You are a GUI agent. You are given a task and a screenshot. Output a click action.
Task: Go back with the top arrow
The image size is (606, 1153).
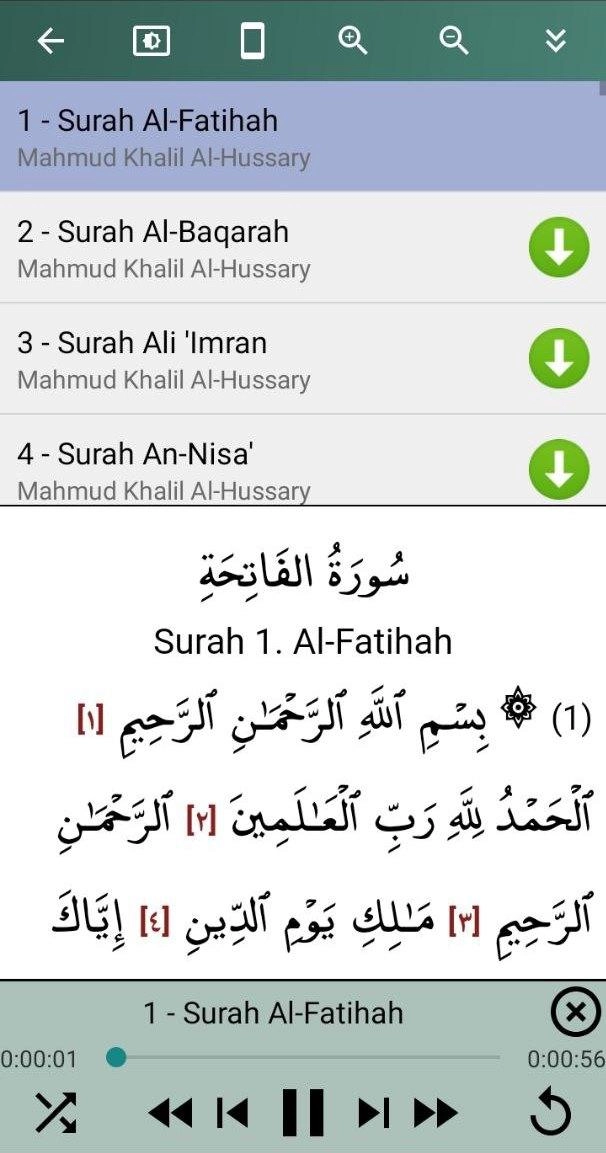(x=50, y=41)
